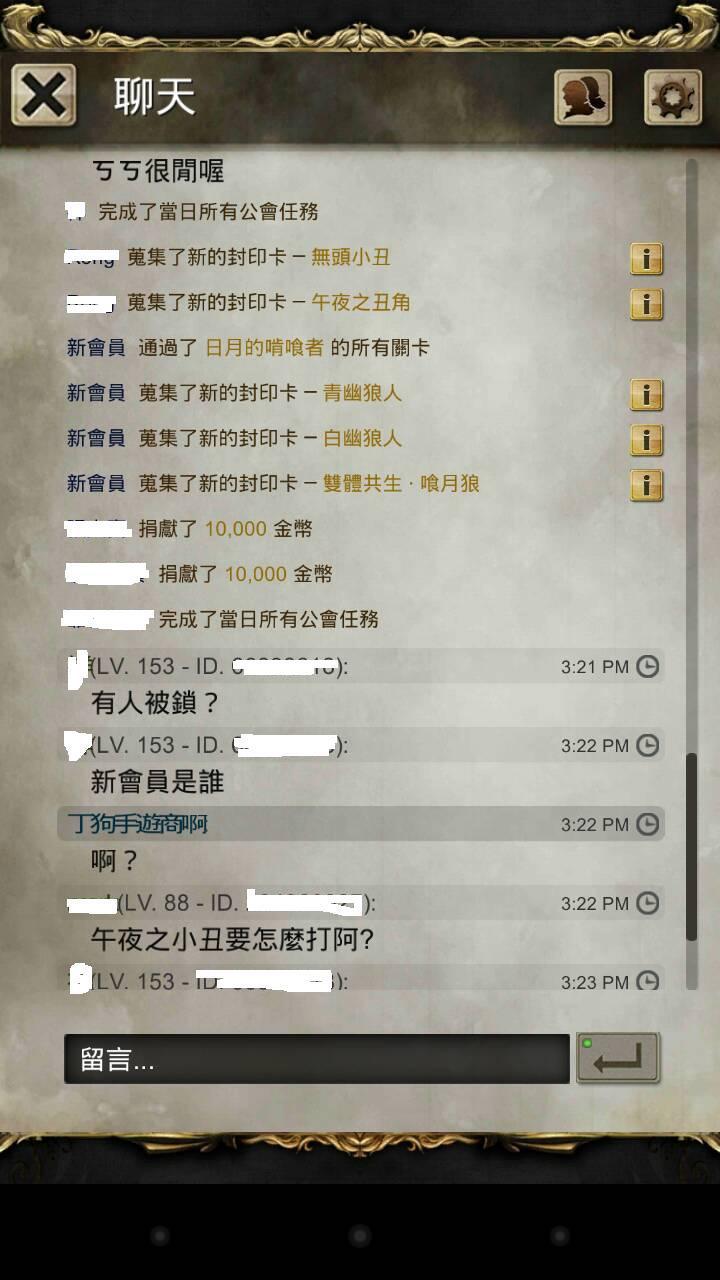The height and width of the screenshot is (1280, 720).
Task: Send the message with enter button
Action: [618, 1058]
